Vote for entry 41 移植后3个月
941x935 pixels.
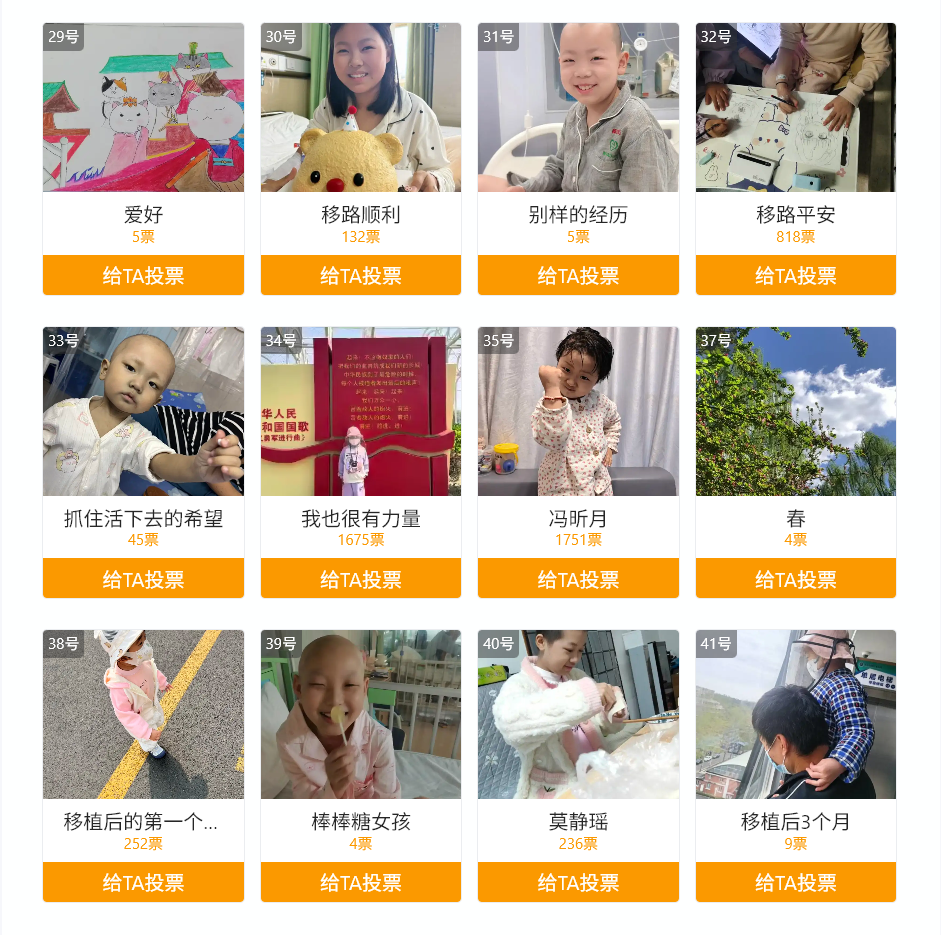click(x=796, y=882)
